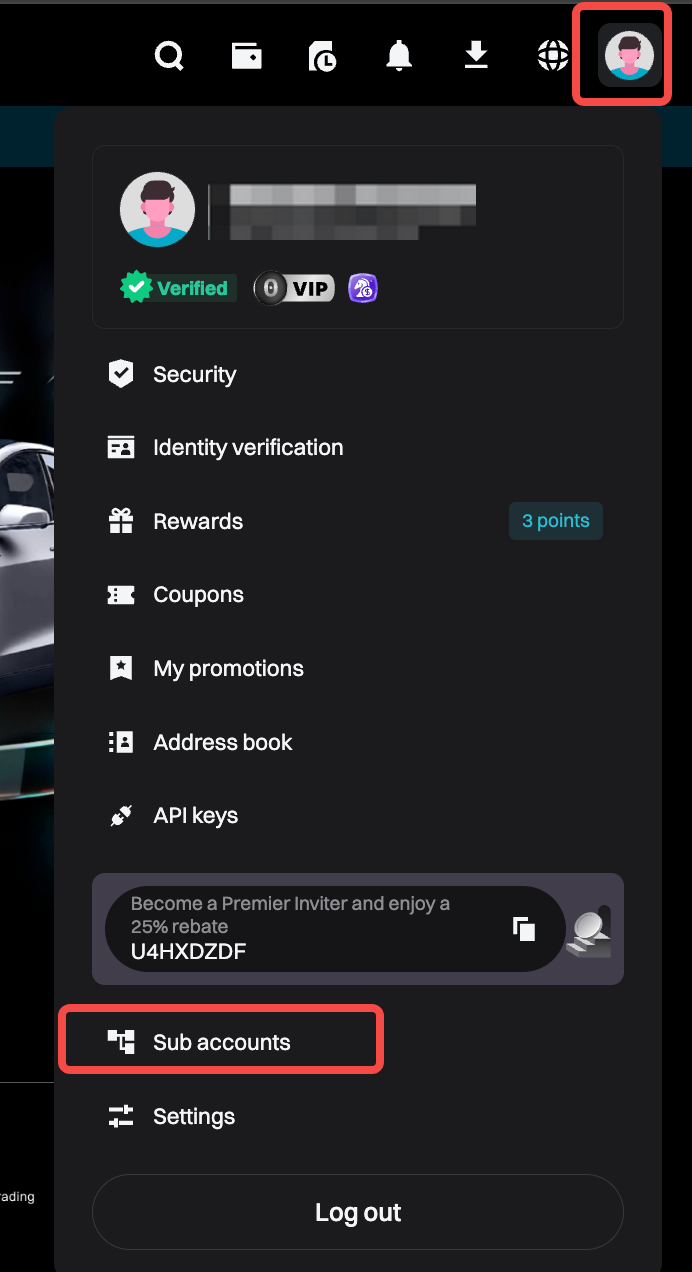The image size is (692, 1272).
Task: Open the Address book
Action: tap(222, 742)
